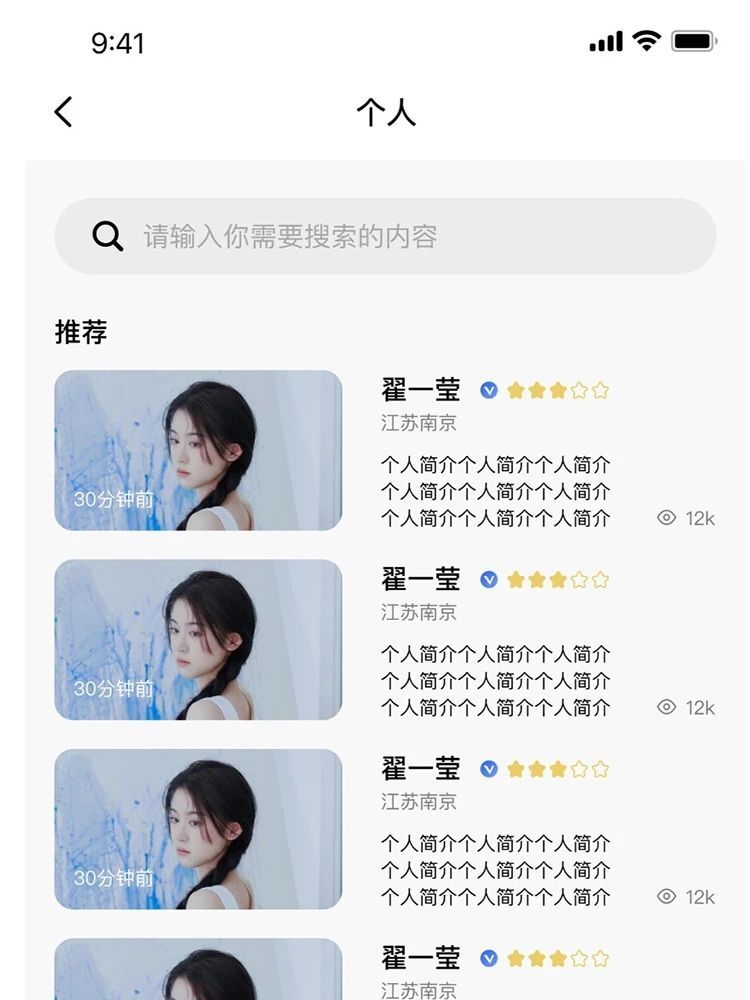This screenshot has width=750, height=1000.
Task: Select the 推荐 section heading
Action: click(x=80, y=331)
